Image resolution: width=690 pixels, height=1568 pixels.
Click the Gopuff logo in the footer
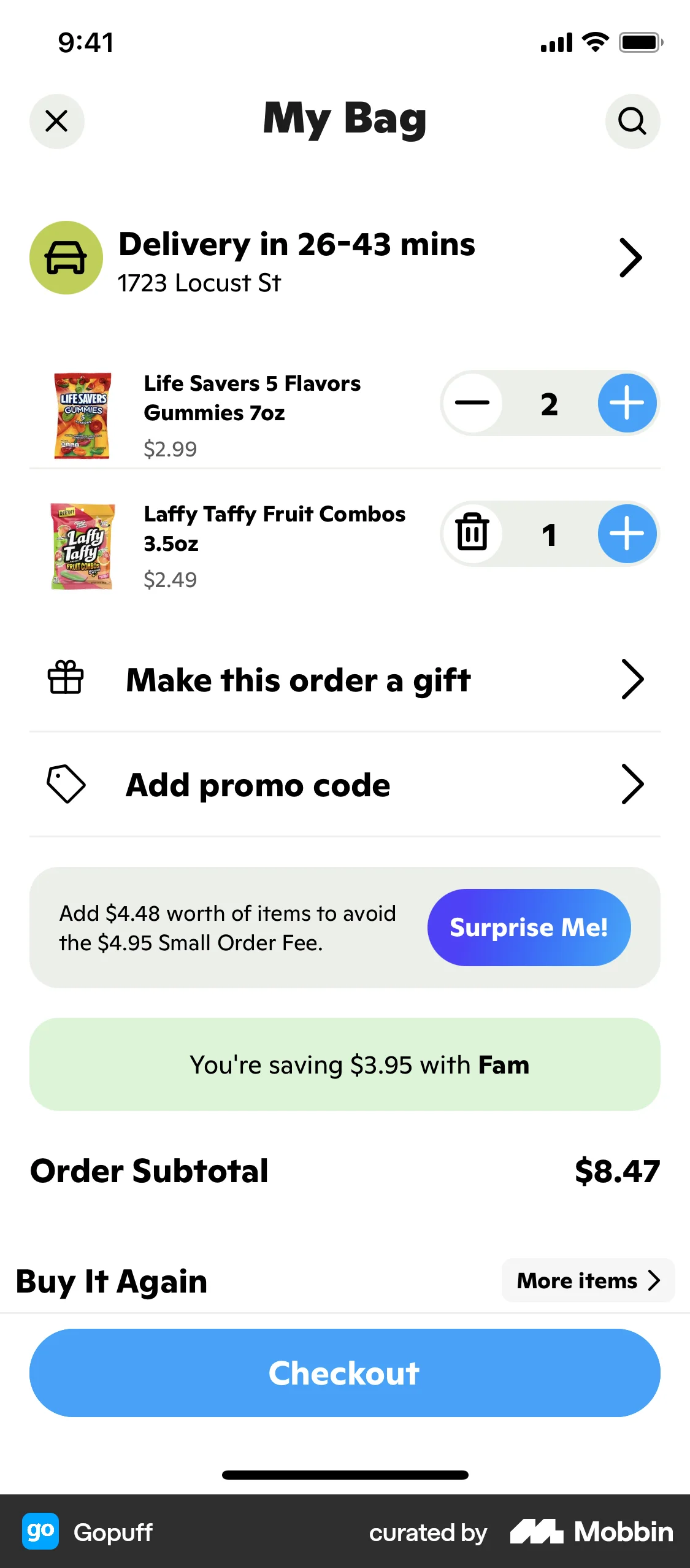(x=40, y=1532)
